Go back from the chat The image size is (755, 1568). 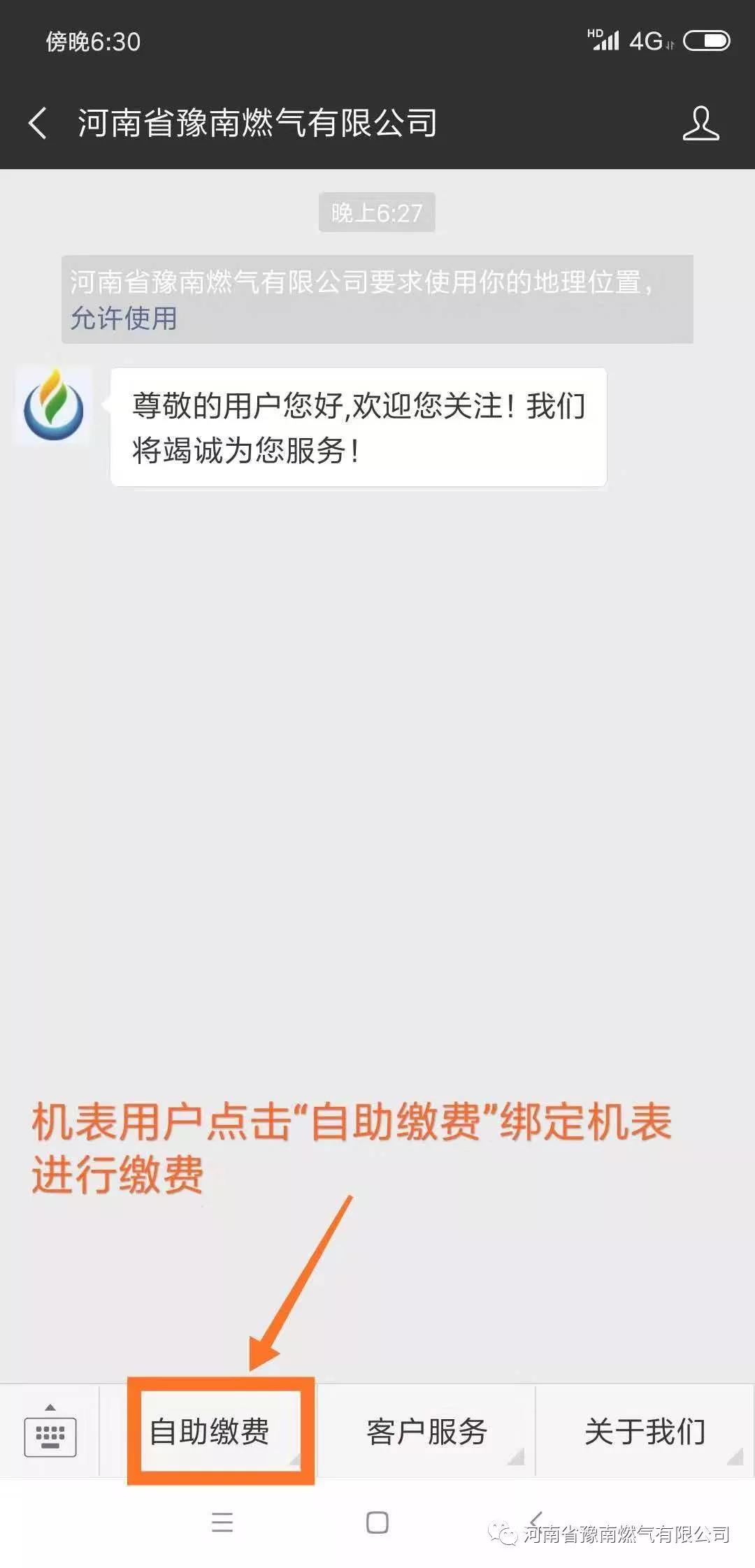click(x=38, y=123)
